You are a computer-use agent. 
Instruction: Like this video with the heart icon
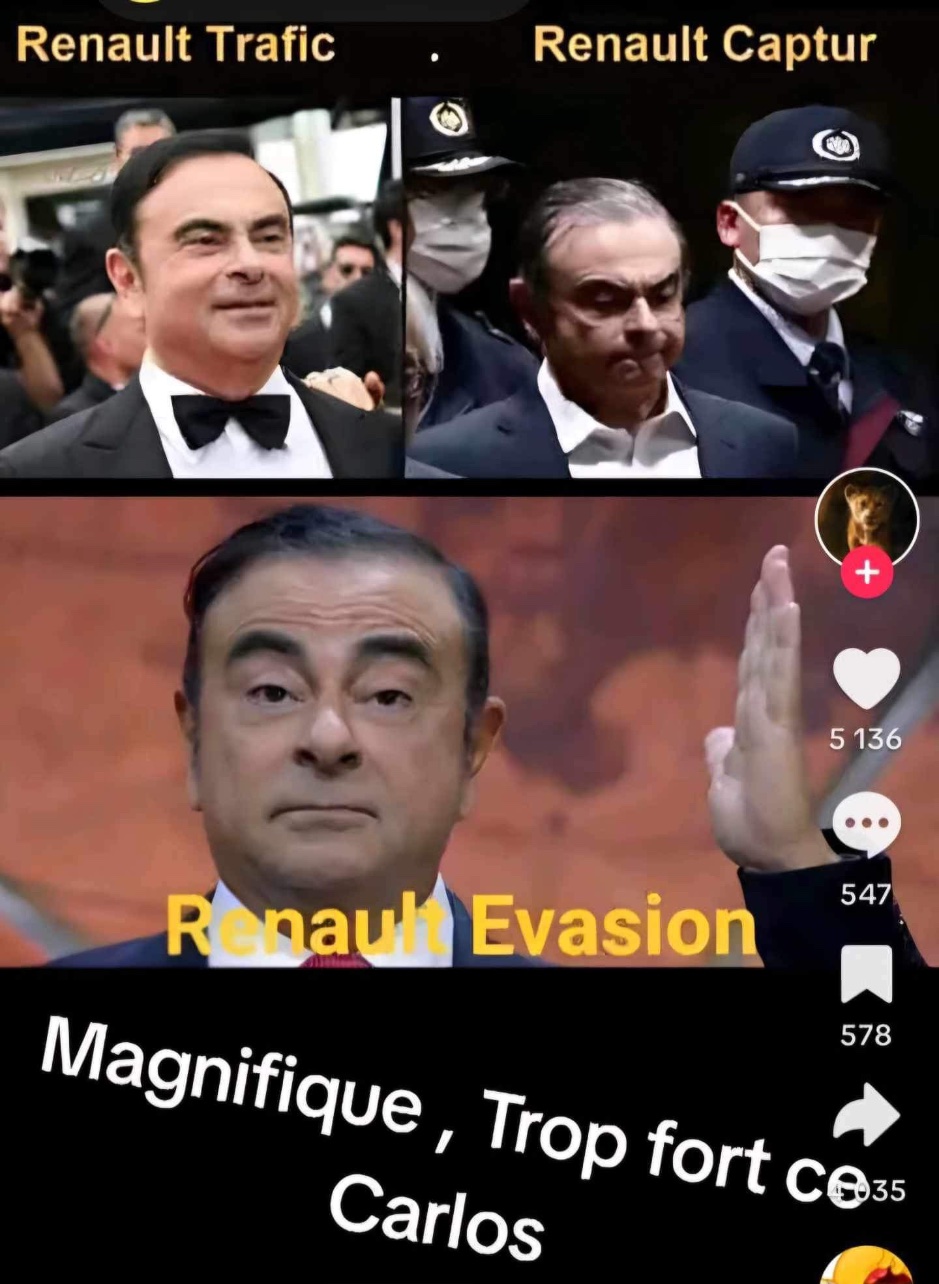coord(866,680)
